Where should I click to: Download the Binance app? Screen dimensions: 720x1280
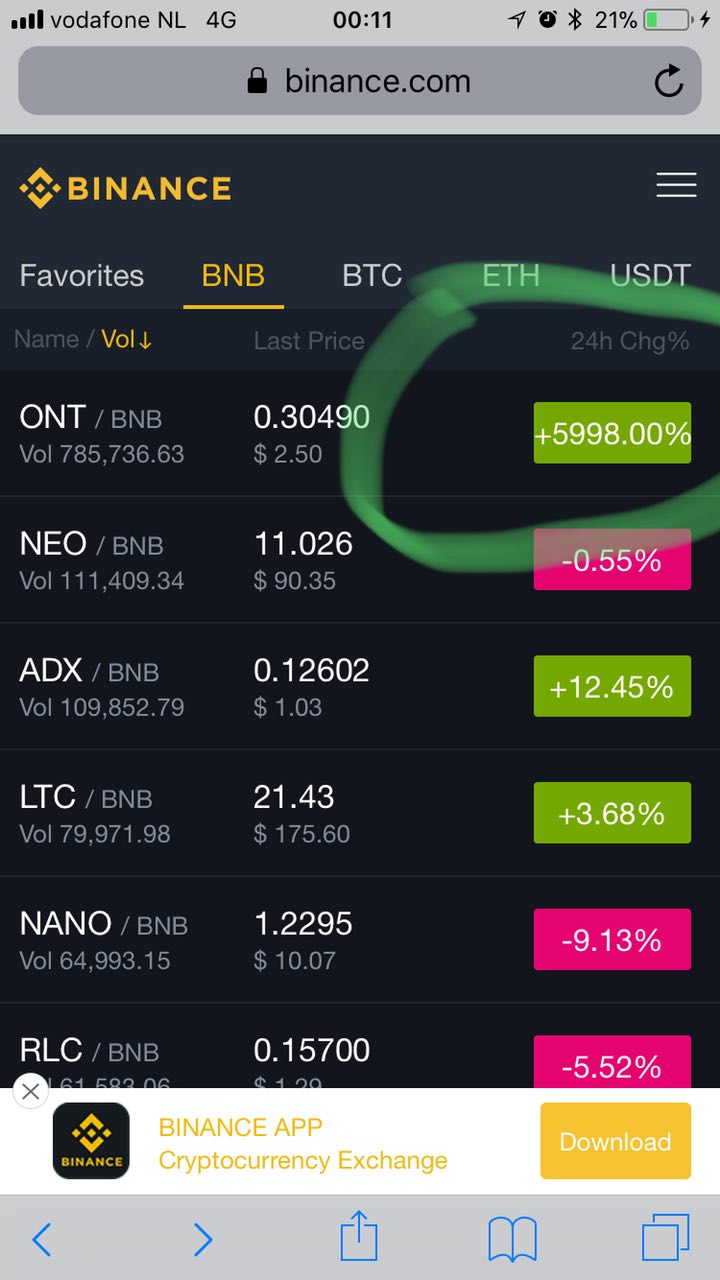pyautogui.click(x=615, y=1142)
